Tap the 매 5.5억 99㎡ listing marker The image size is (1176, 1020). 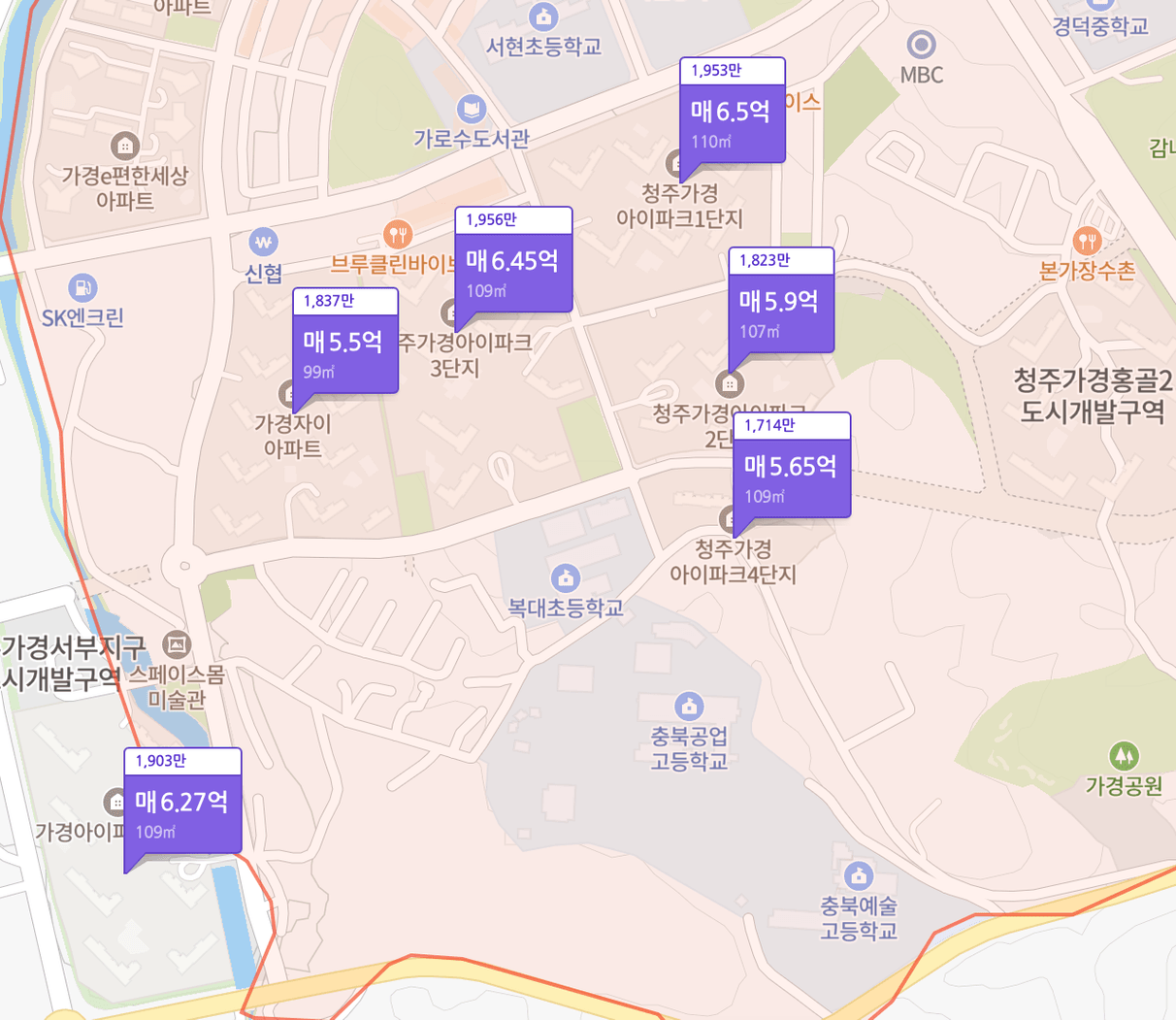point(344,352)
